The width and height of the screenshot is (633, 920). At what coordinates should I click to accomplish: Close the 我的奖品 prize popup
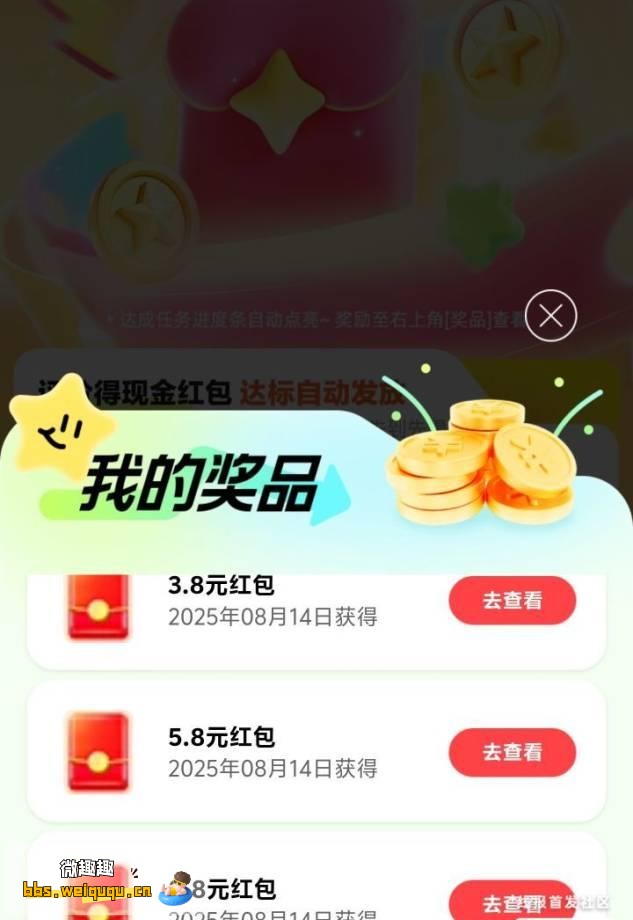click(x=551, y=316)
